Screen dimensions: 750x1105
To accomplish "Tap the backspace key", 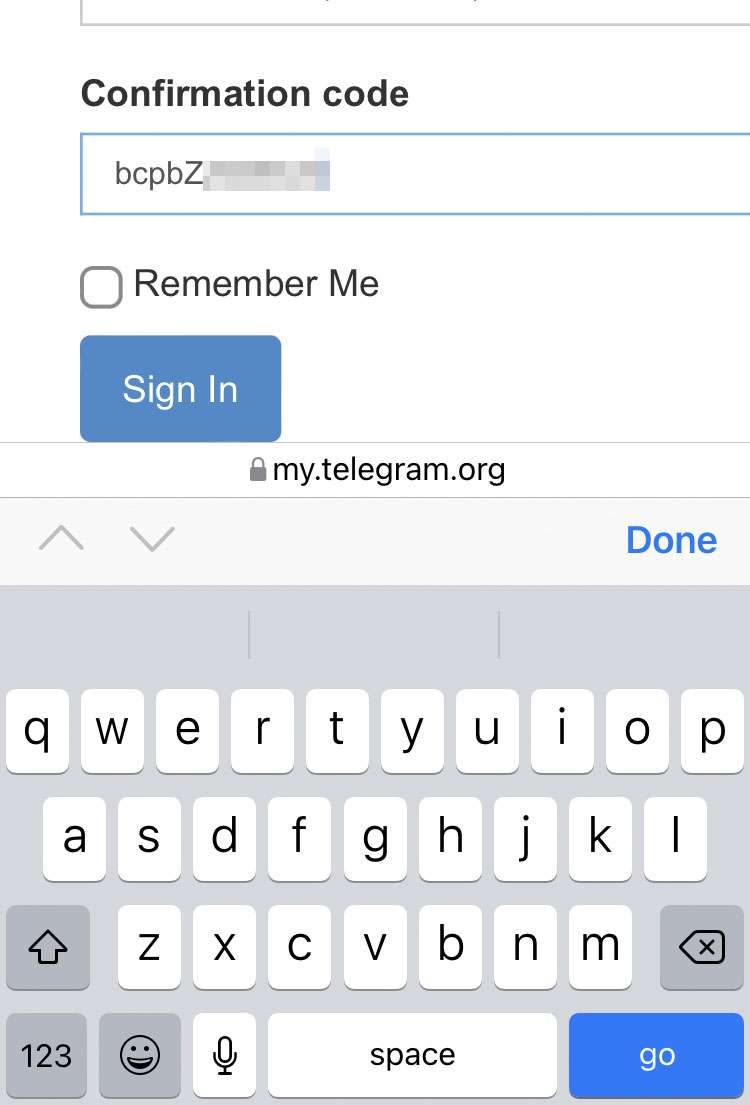I will (702, 946).
